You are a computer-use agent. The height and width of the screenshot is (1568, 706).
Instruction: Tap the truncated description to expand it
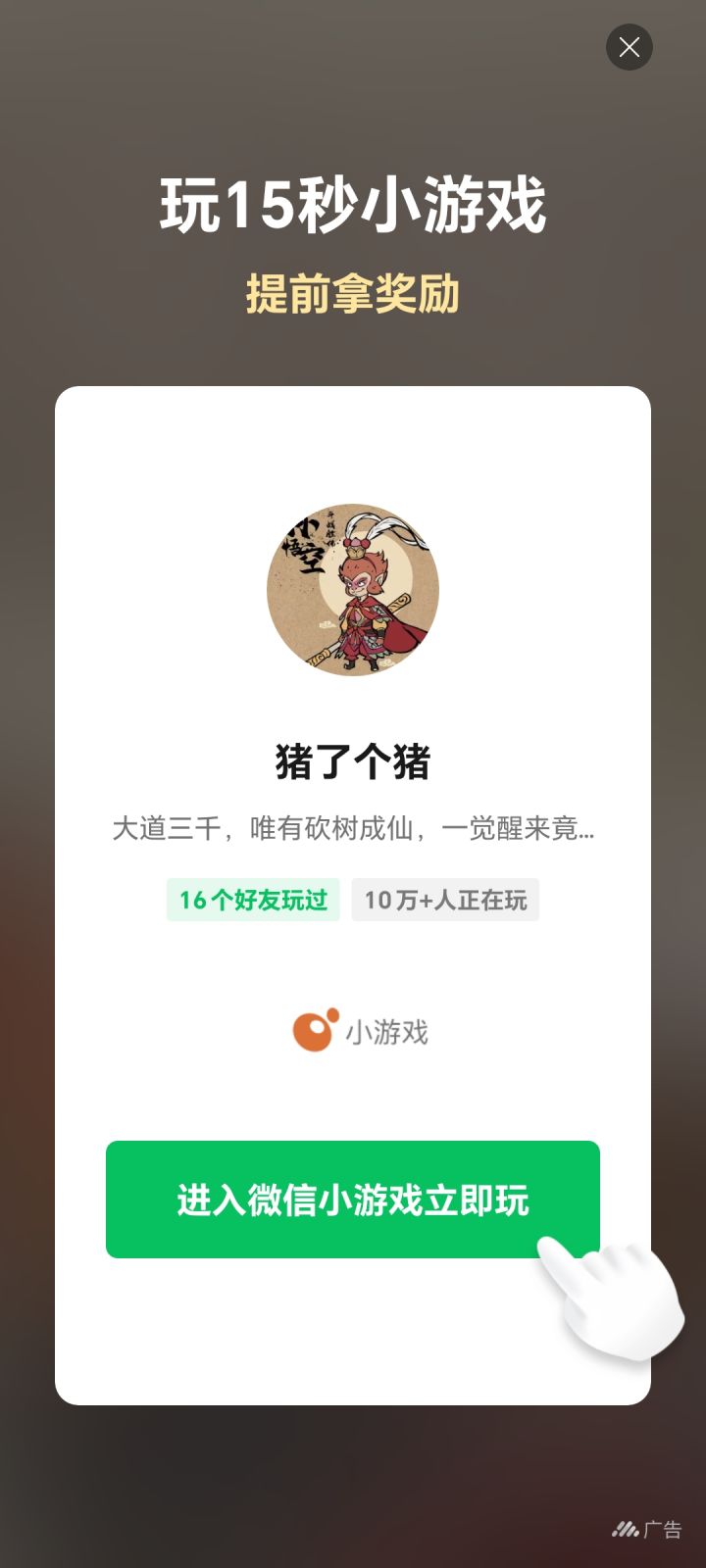(353, 828)
